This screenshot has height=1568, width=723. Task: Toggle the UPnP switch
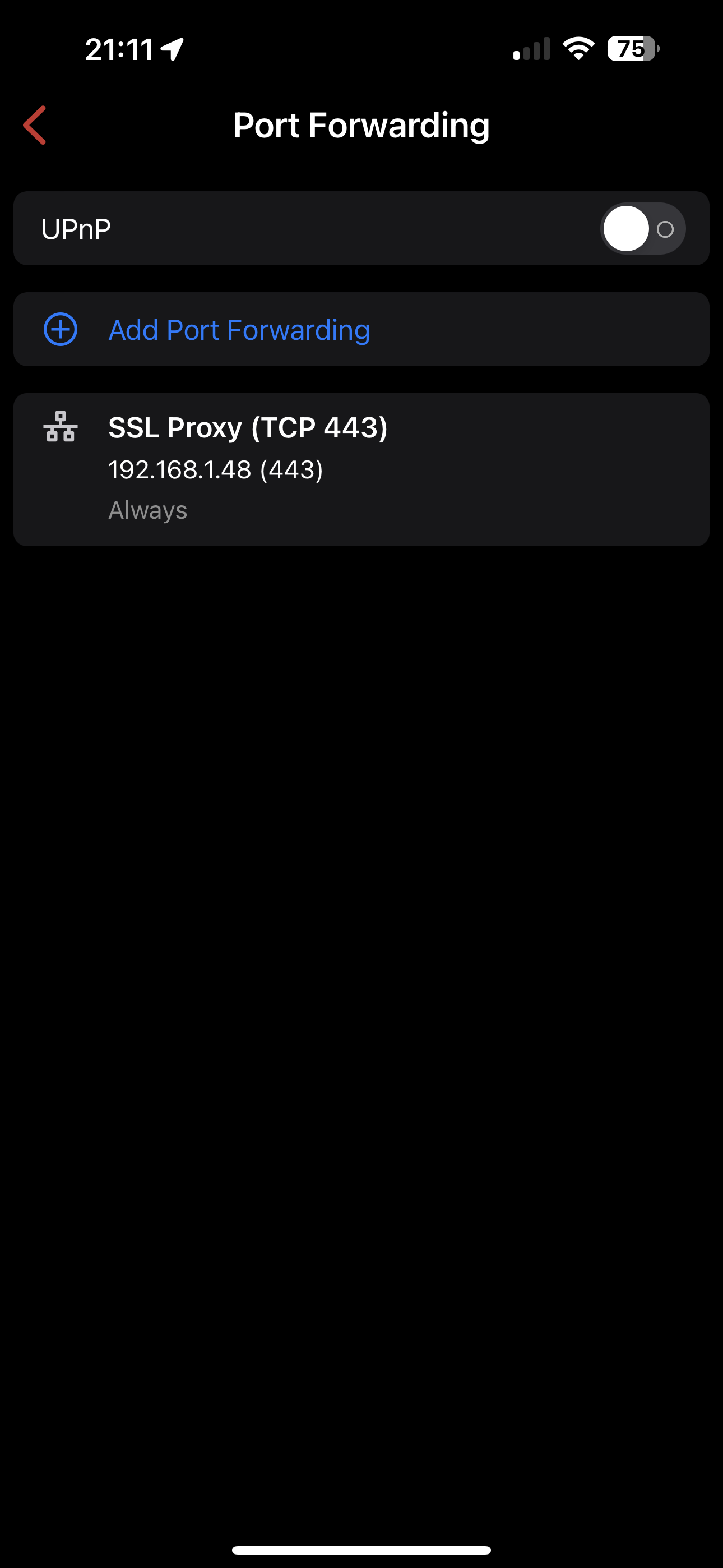[x=642, y=229]
